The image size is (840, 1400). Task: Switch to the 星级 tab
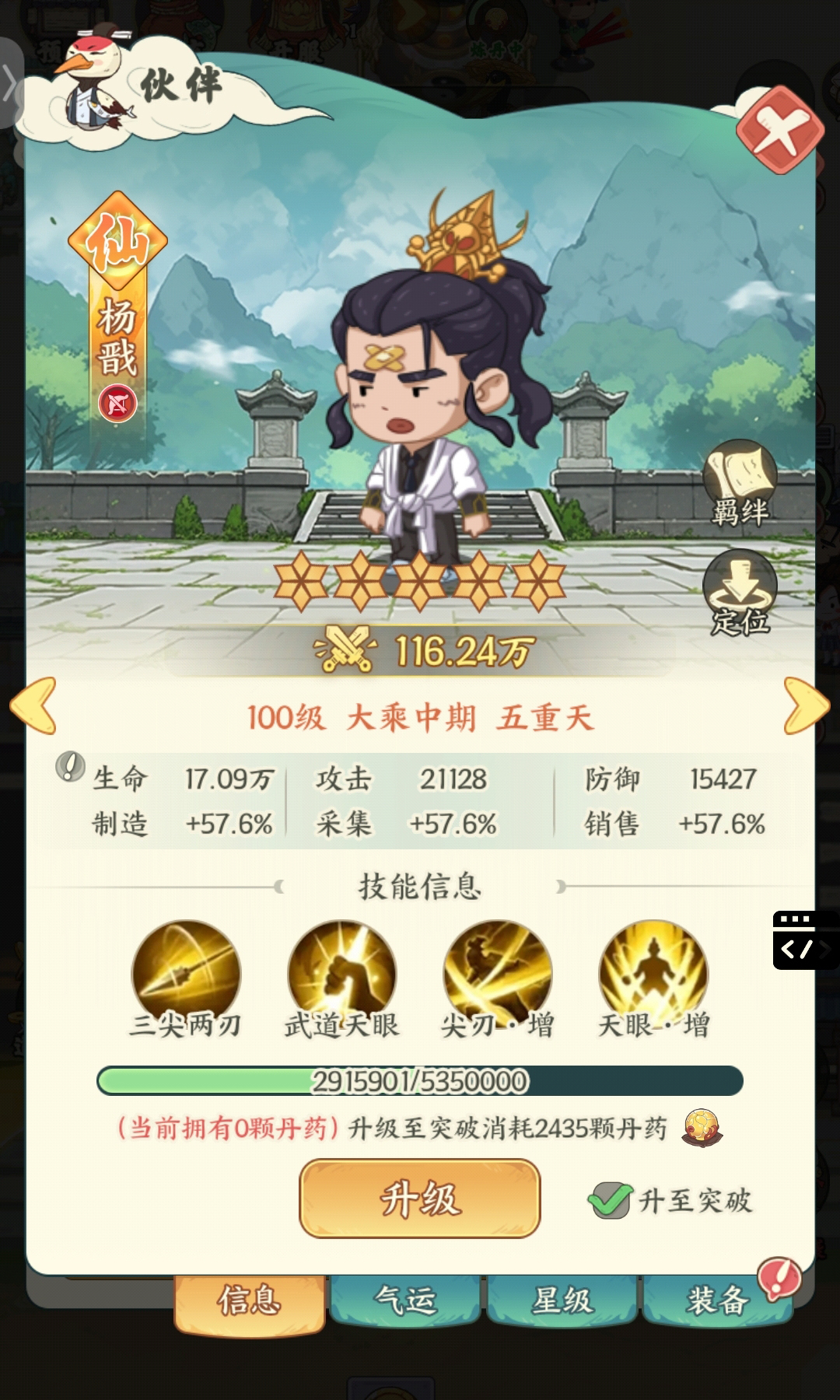[562, 1300]
